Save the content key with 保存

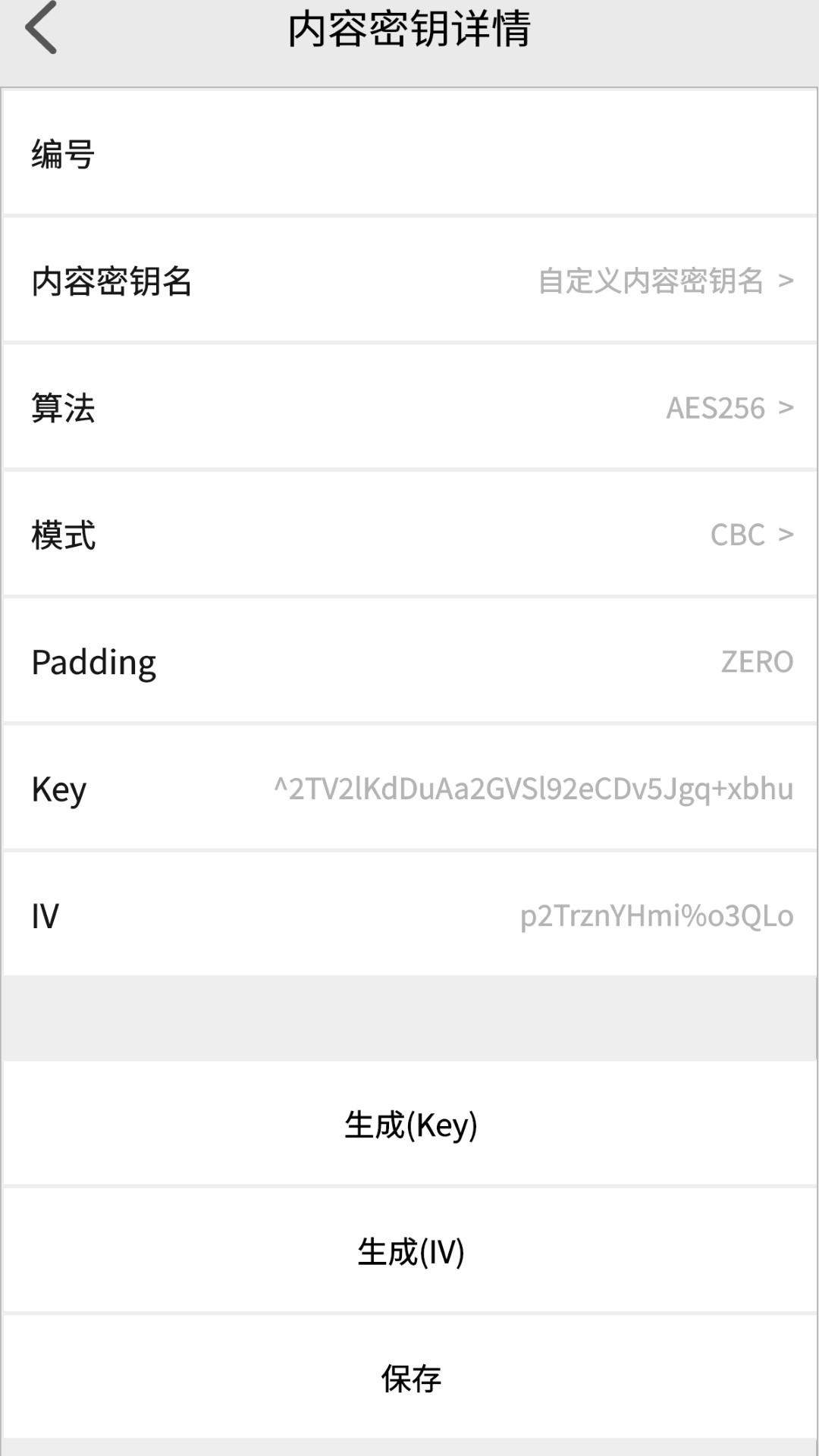click(x=409, y=1378)
